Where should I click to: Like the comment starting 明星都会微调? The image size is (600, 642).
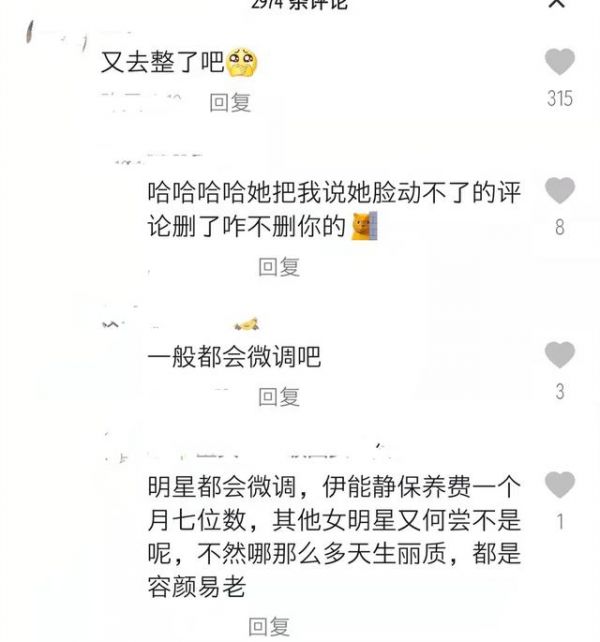[x=559, y=485]
